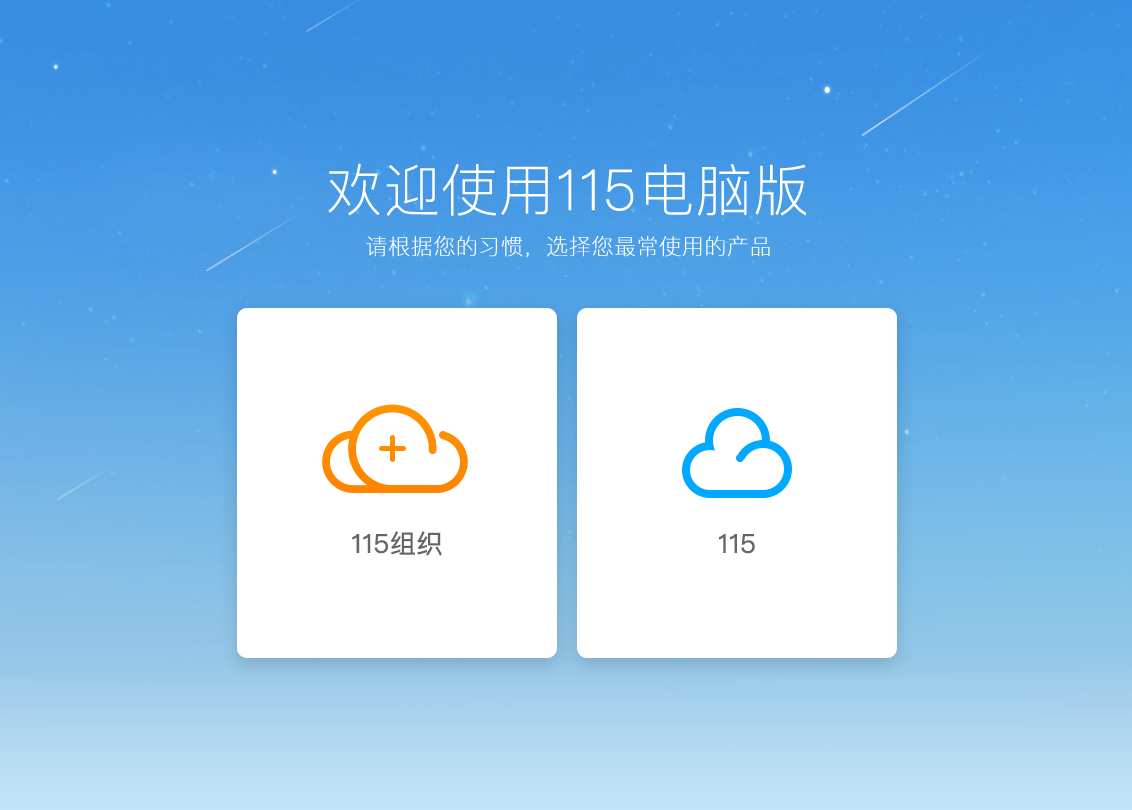The image size is (1132, 810).
Task: Select the 115组织 product card
Action: tap(396, 482)
